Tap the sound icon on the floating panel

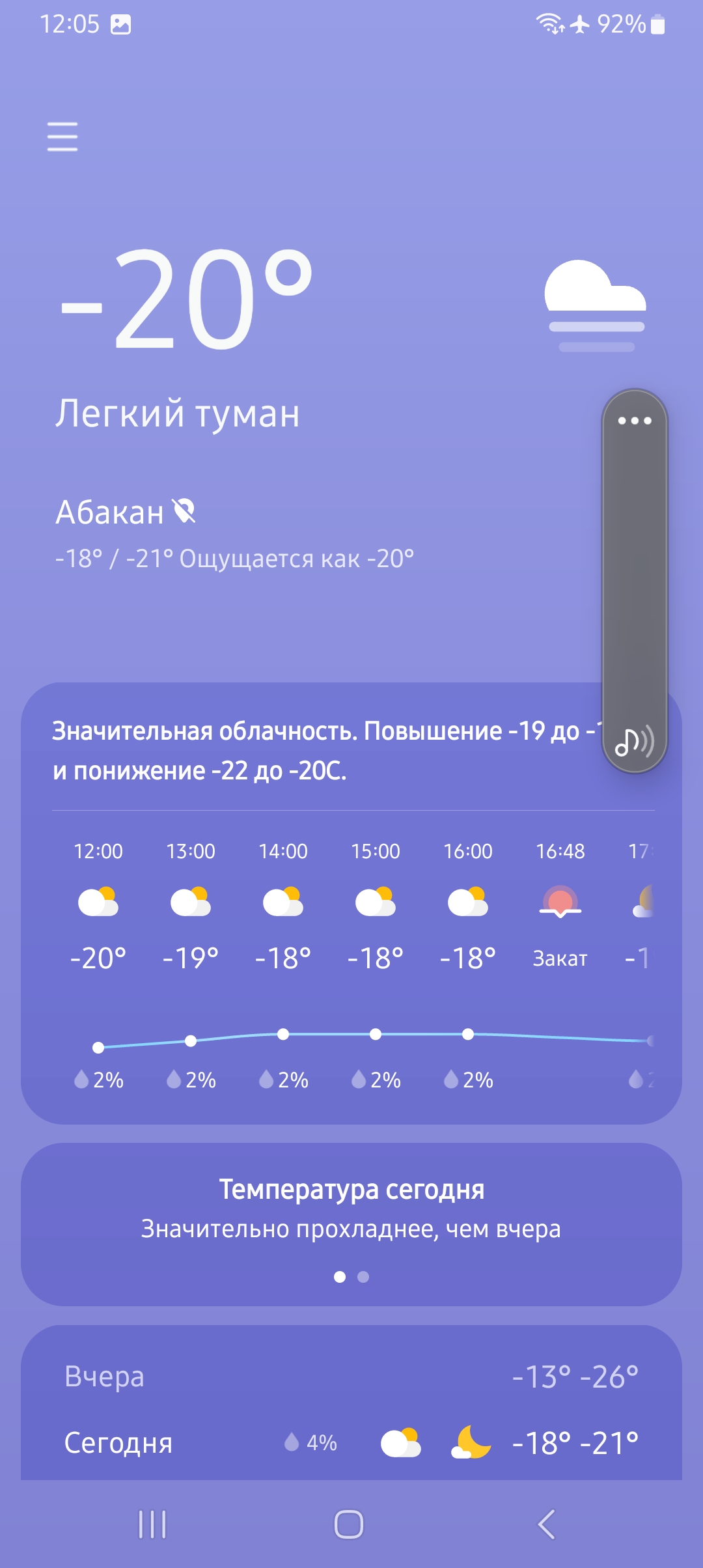pos(634,742)
